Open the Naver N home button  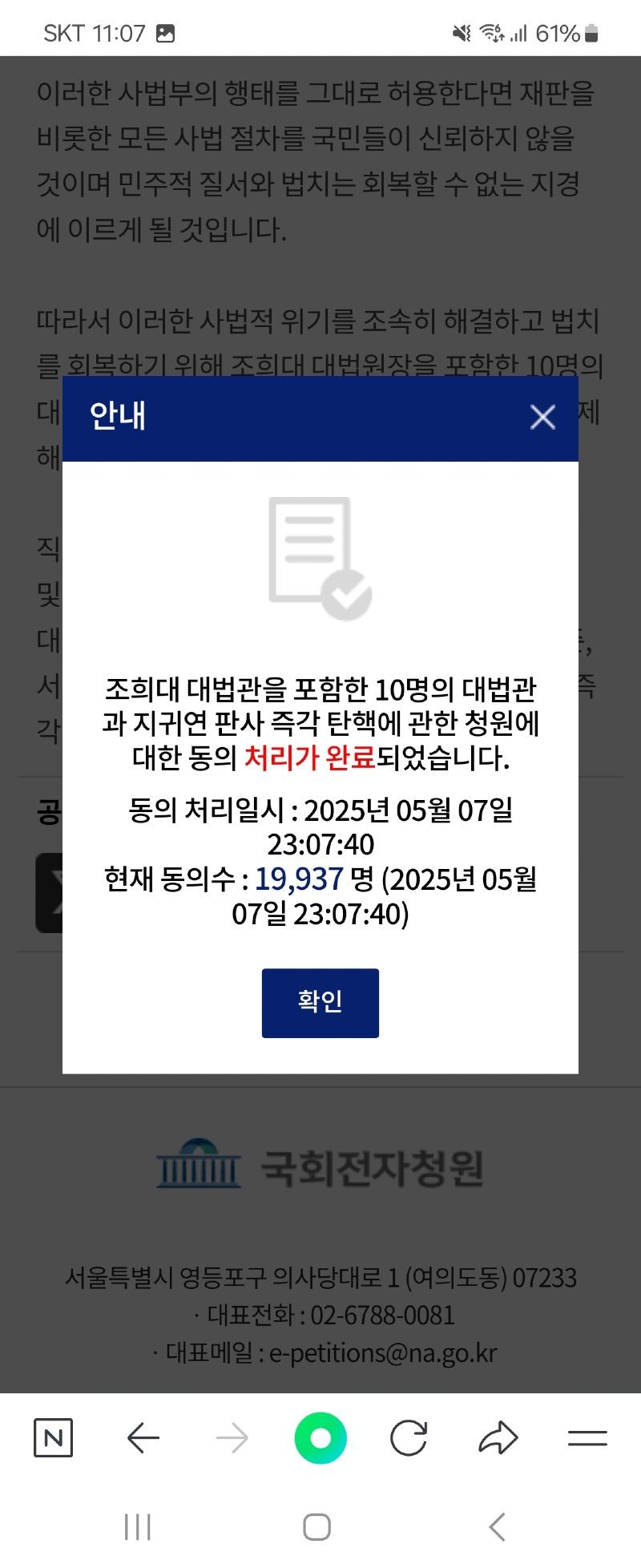[x=54, y=1437]
